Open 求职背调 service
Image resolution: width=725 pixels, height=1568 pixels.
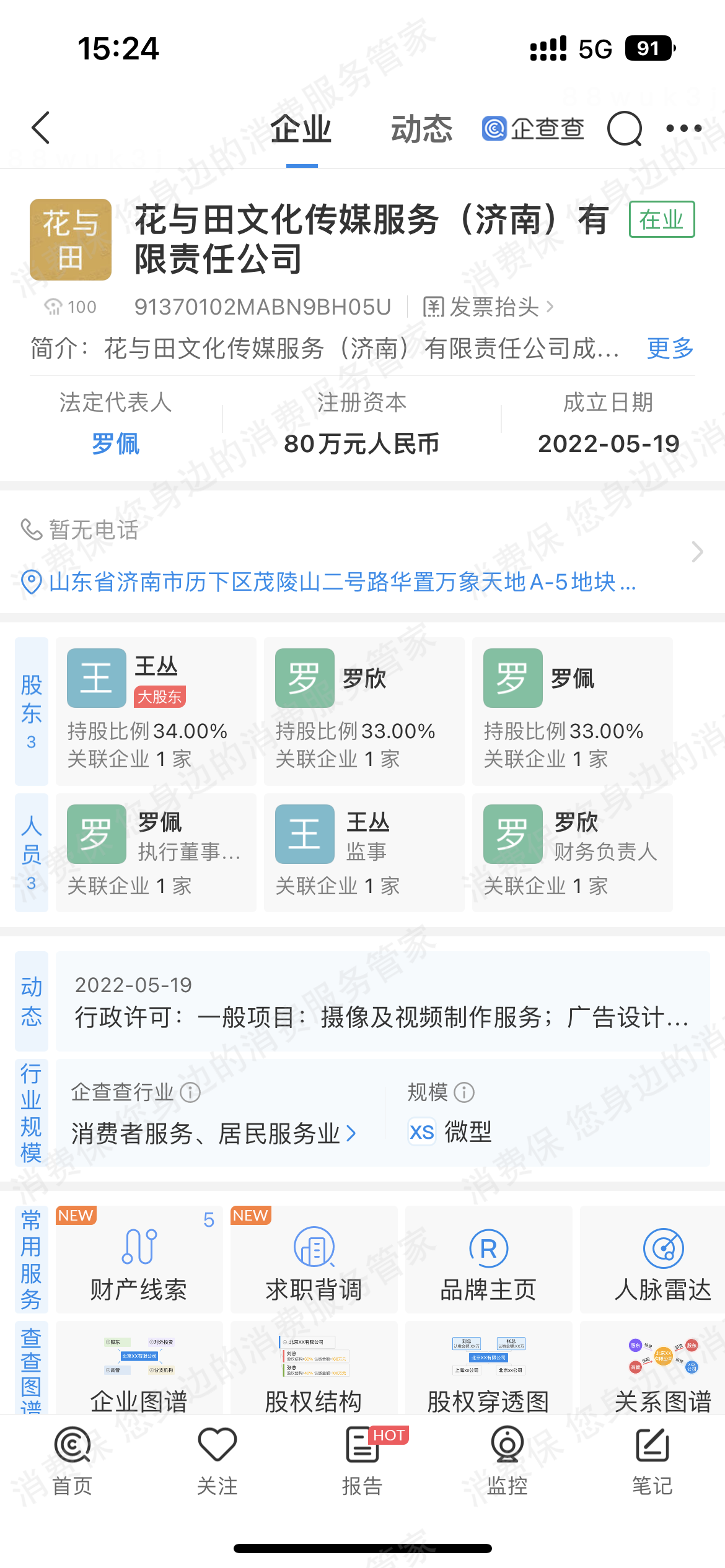(x=314, y=1260)
